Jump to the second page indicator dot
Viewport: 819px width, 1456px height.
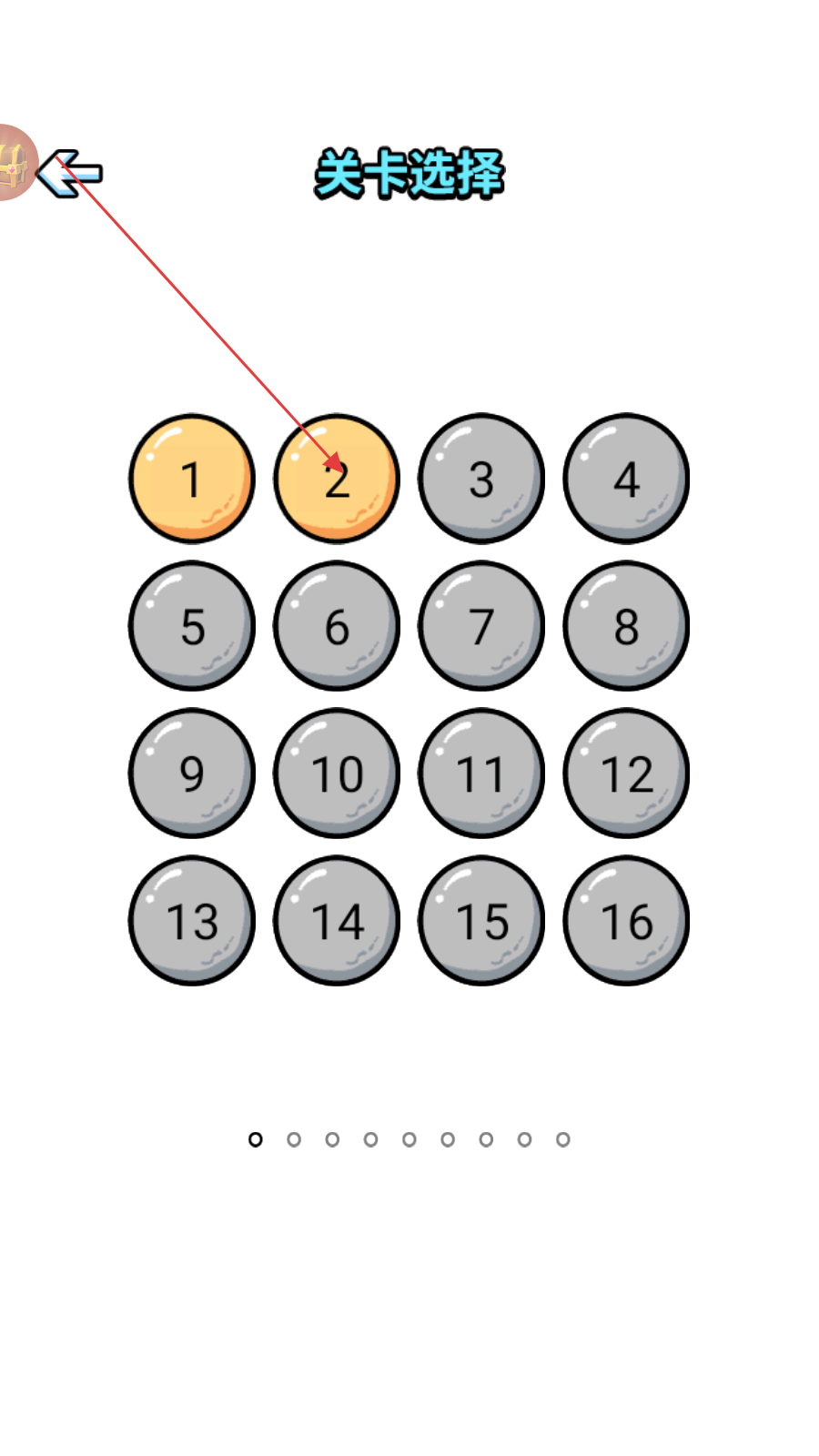point(294,1139)
